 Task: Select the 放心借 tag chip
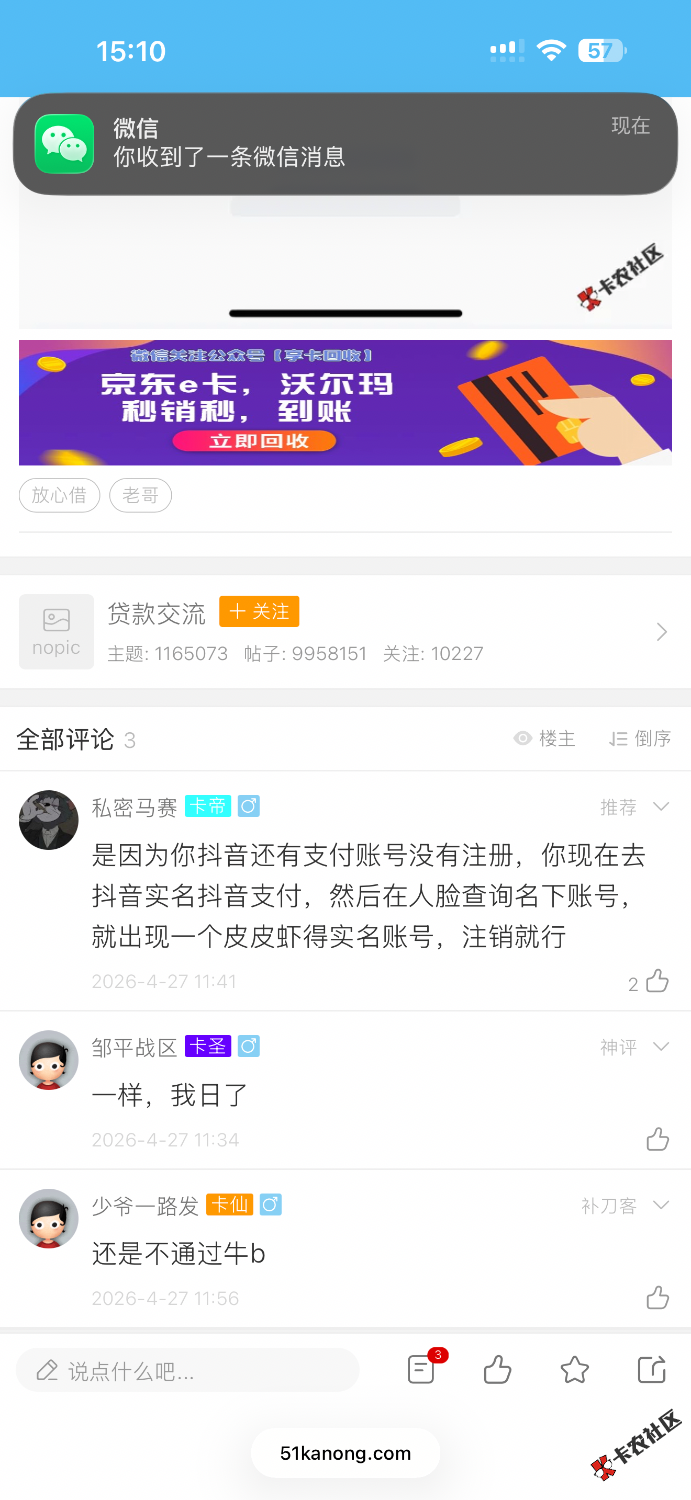(x=59, y=495)
